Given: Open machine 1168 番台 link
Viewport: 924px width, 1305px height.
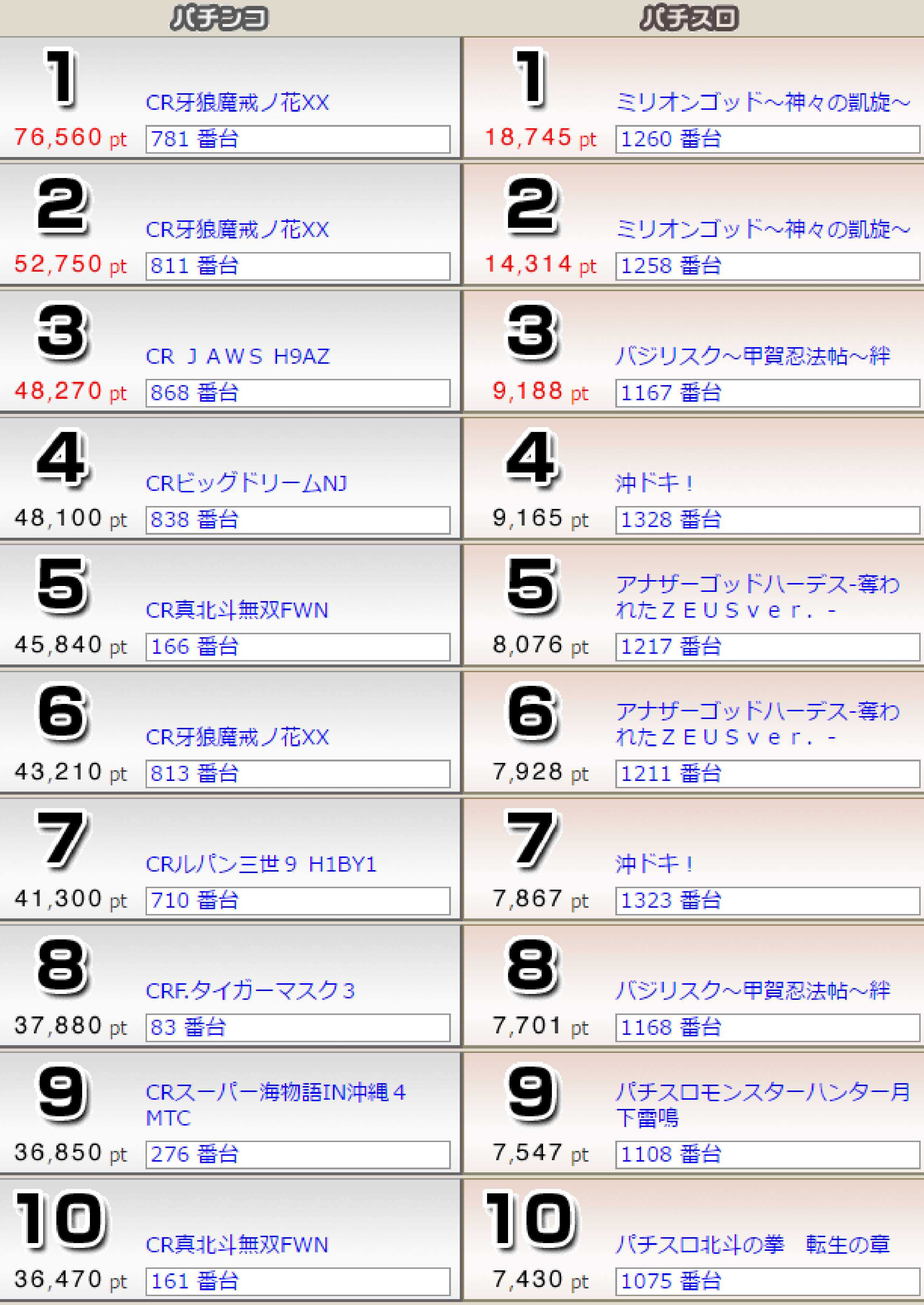Looking at the screenshot, I should (x=671, y=1027).
